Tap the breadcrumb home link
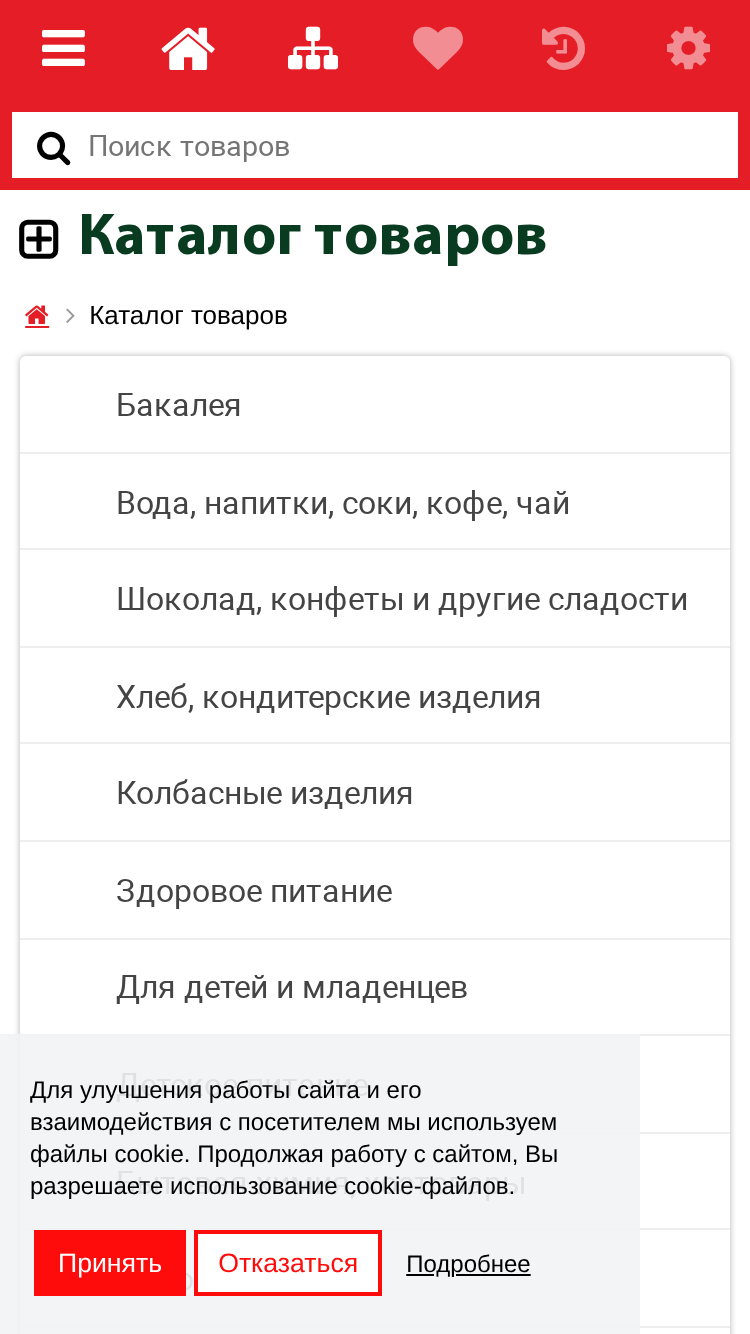750x1334 pixels. coord(37,316)
